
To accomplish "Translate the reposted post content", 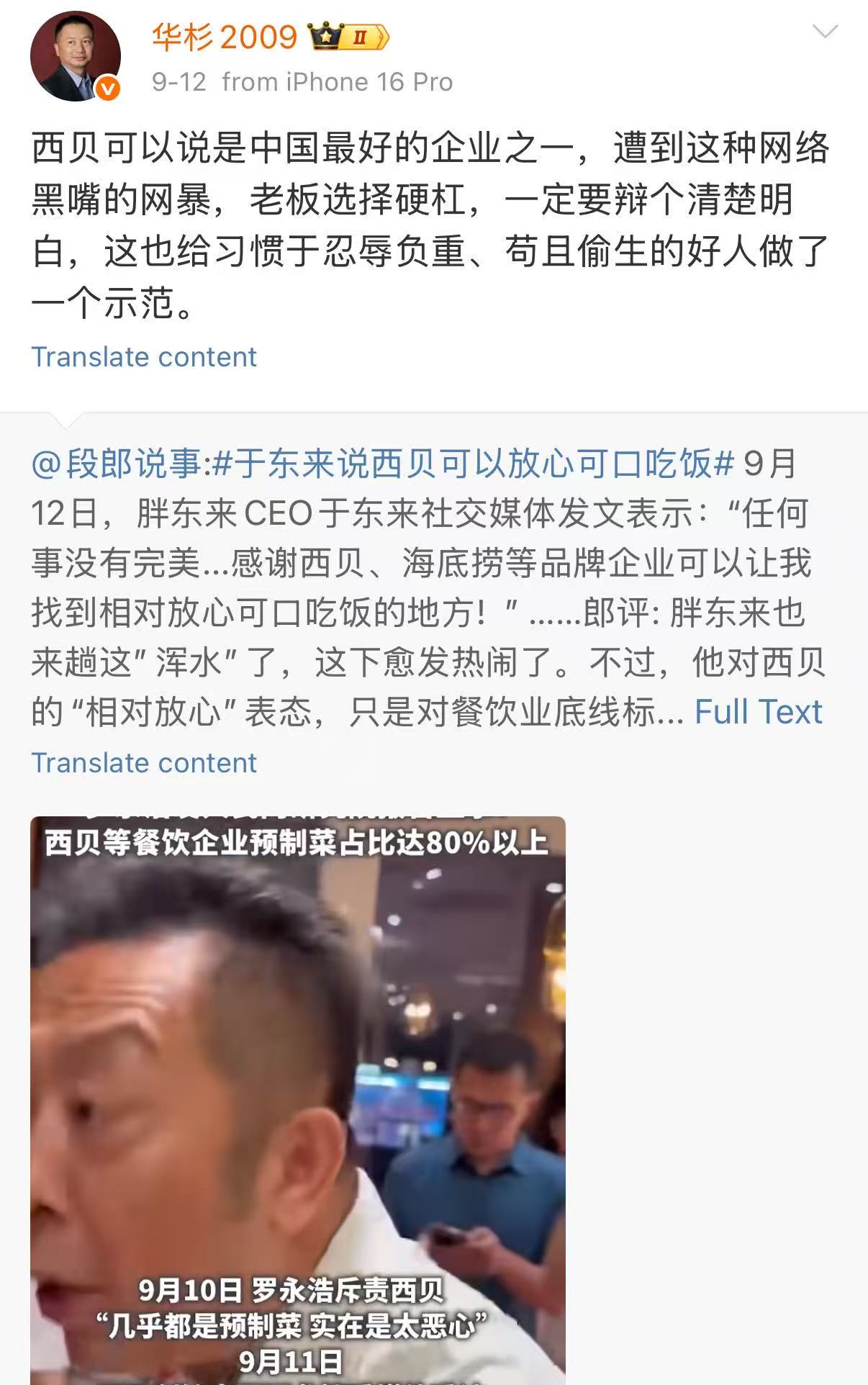I will tap(144, 763).
